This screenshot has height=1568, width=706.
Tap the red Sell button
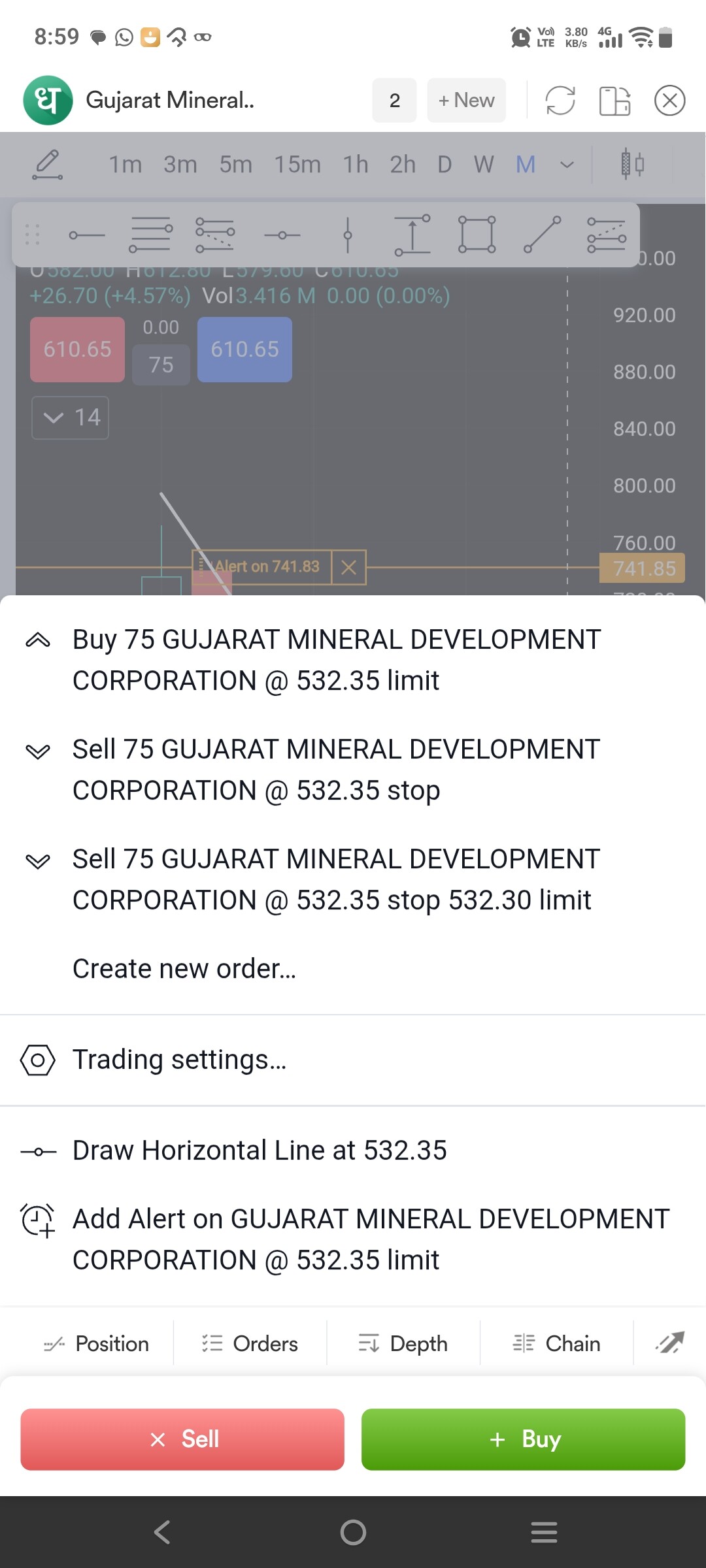pos(182,1439)
